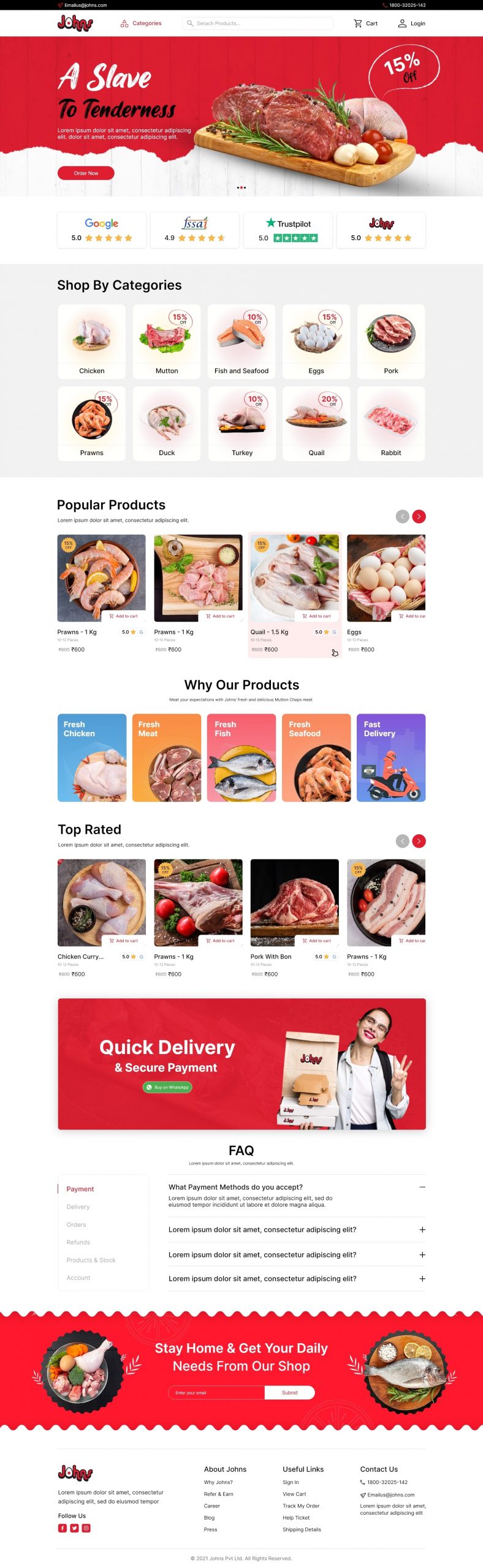
Task: Open the Cart
Action: click(x=366, y=23)
